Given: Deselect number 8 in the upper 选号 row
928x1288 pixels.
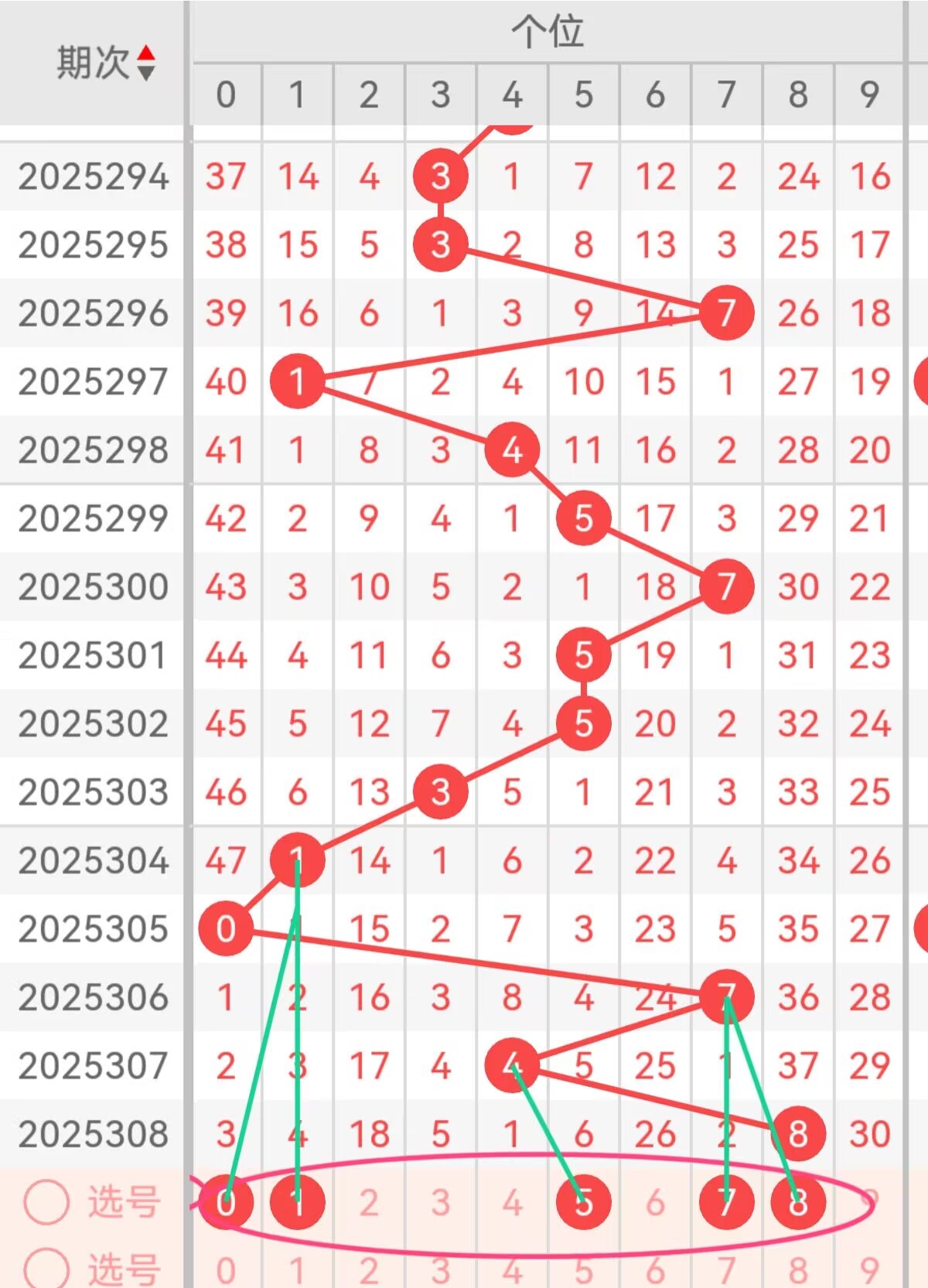Looking at the screenshot, I should pos(798,1202).
